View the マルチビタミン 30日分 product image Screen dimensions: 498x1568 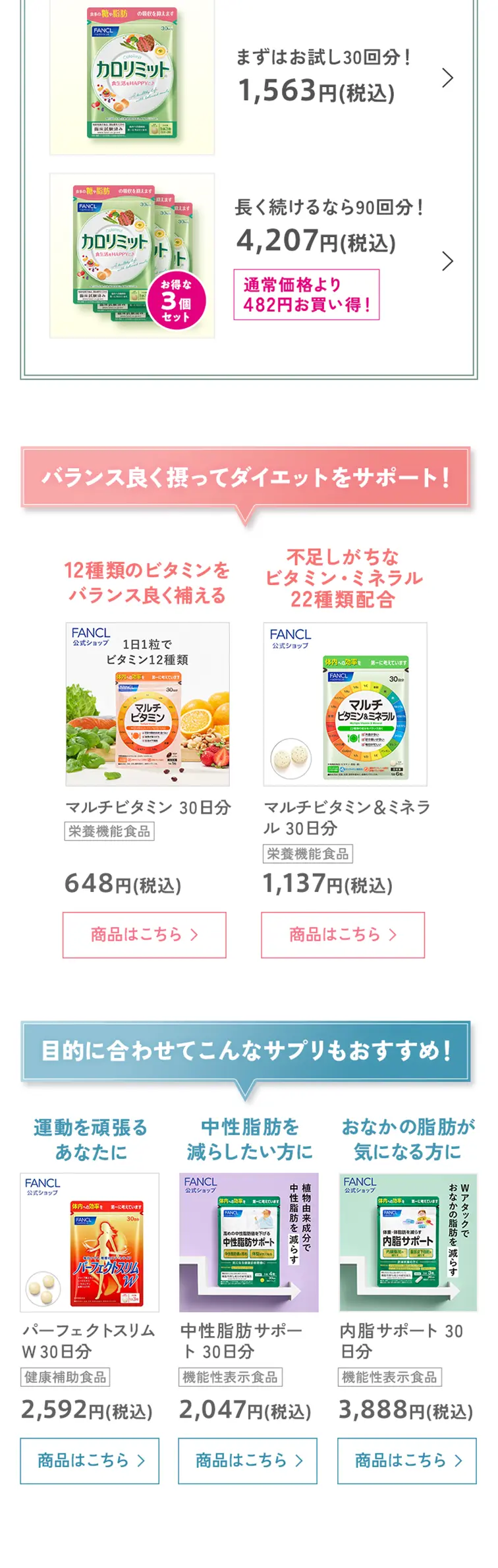coord(148,704)
